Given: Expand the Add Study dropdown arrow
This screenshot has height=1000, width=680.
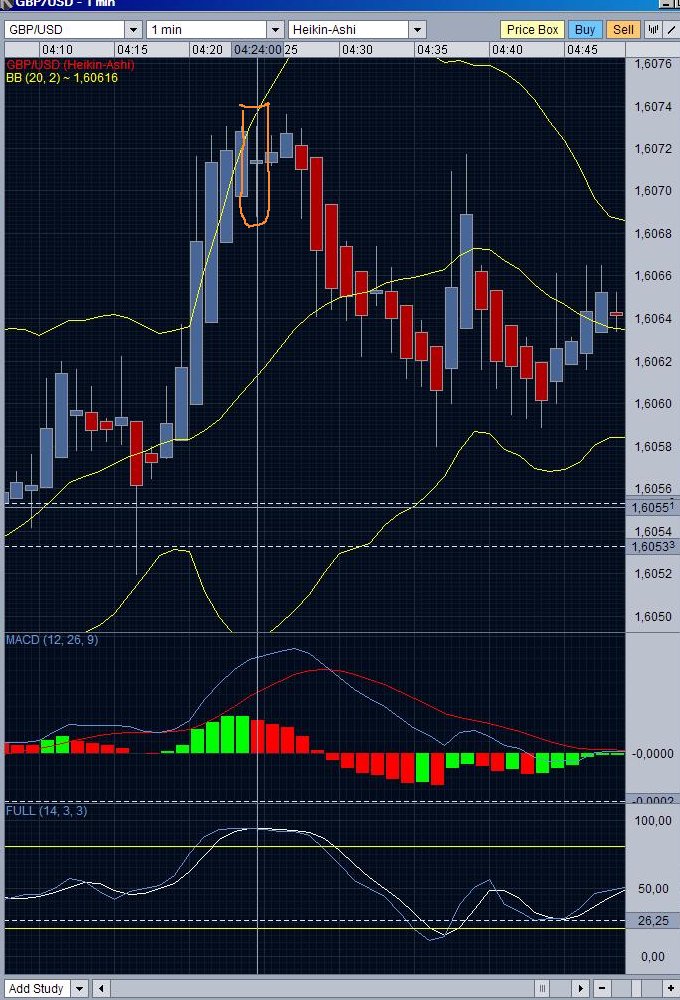Looking at the screenshot, I should 78,989.
